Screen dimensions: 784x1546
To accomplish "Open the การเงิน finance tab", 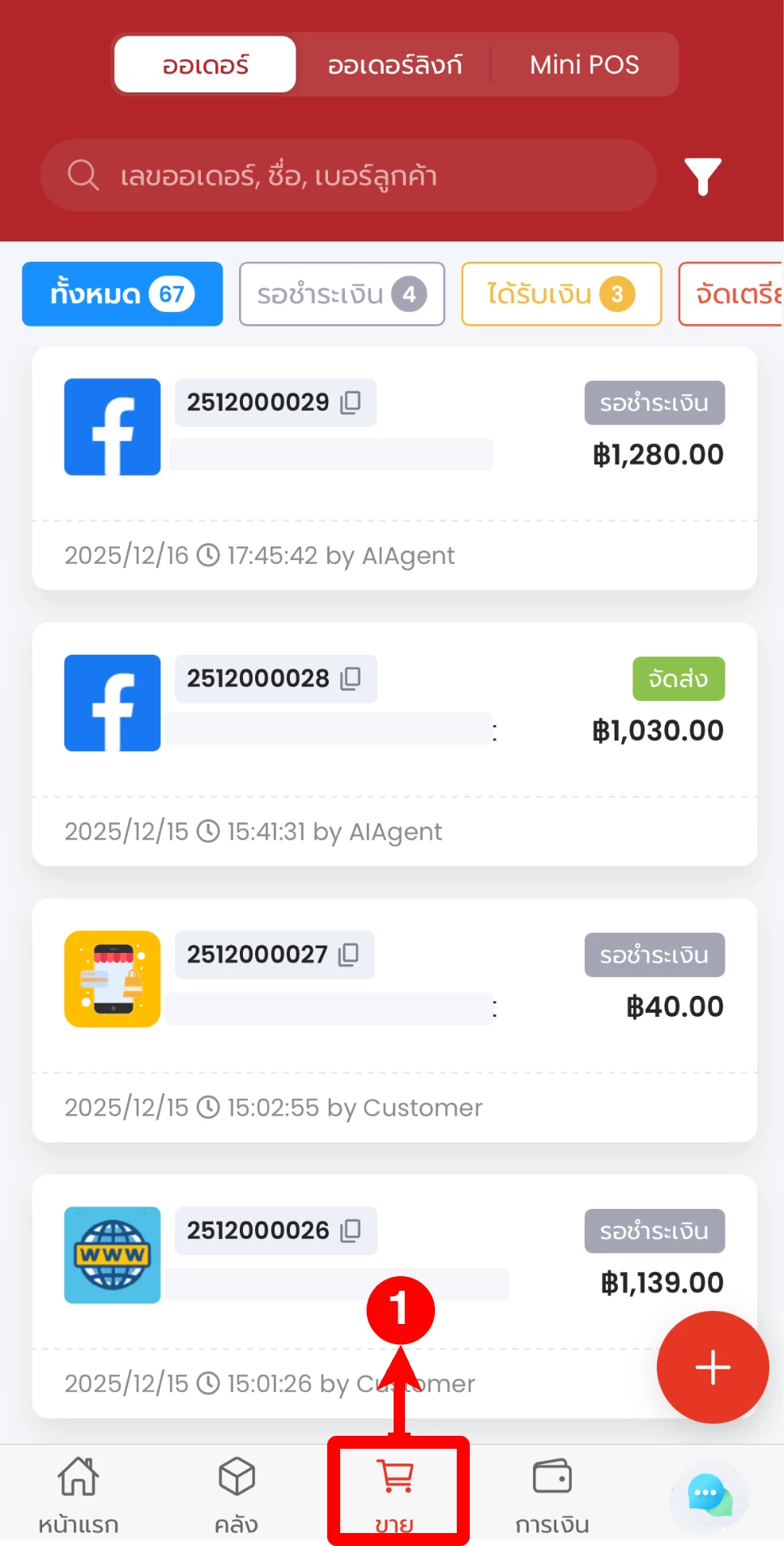I will [x=552, y=1493].
